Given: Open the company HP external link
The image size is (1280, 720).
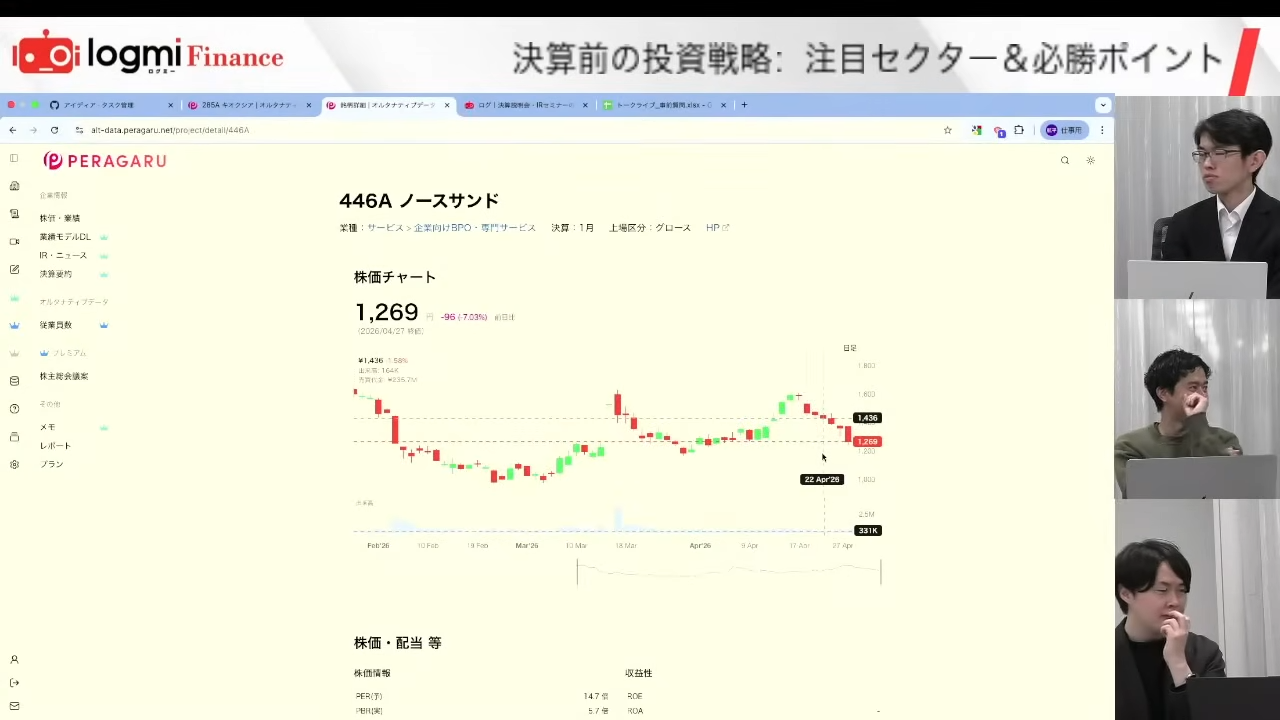Looking at the screenshot, I should click(717, 228).
